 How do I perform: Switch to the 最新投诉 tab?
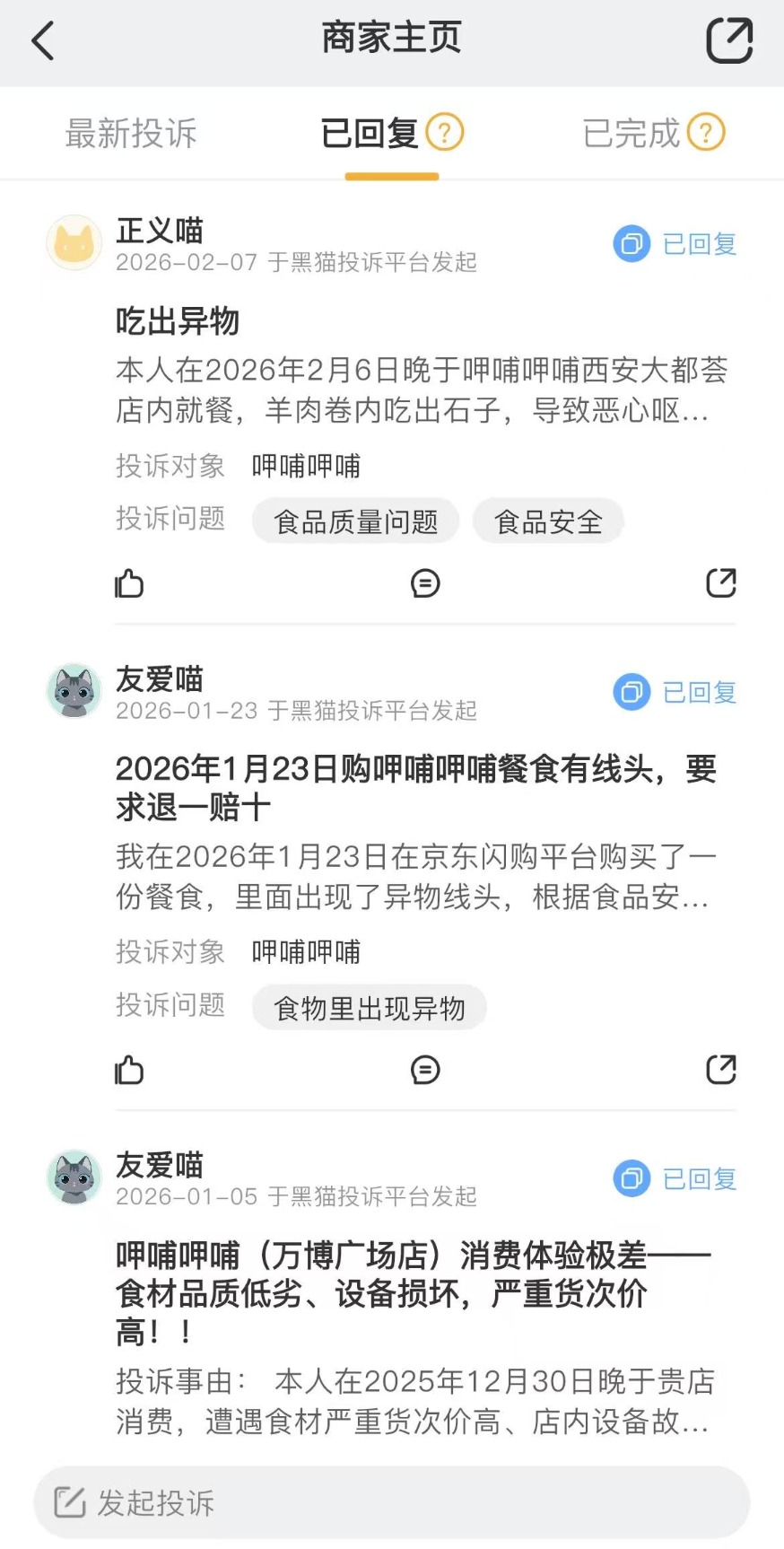coord(131,134)
